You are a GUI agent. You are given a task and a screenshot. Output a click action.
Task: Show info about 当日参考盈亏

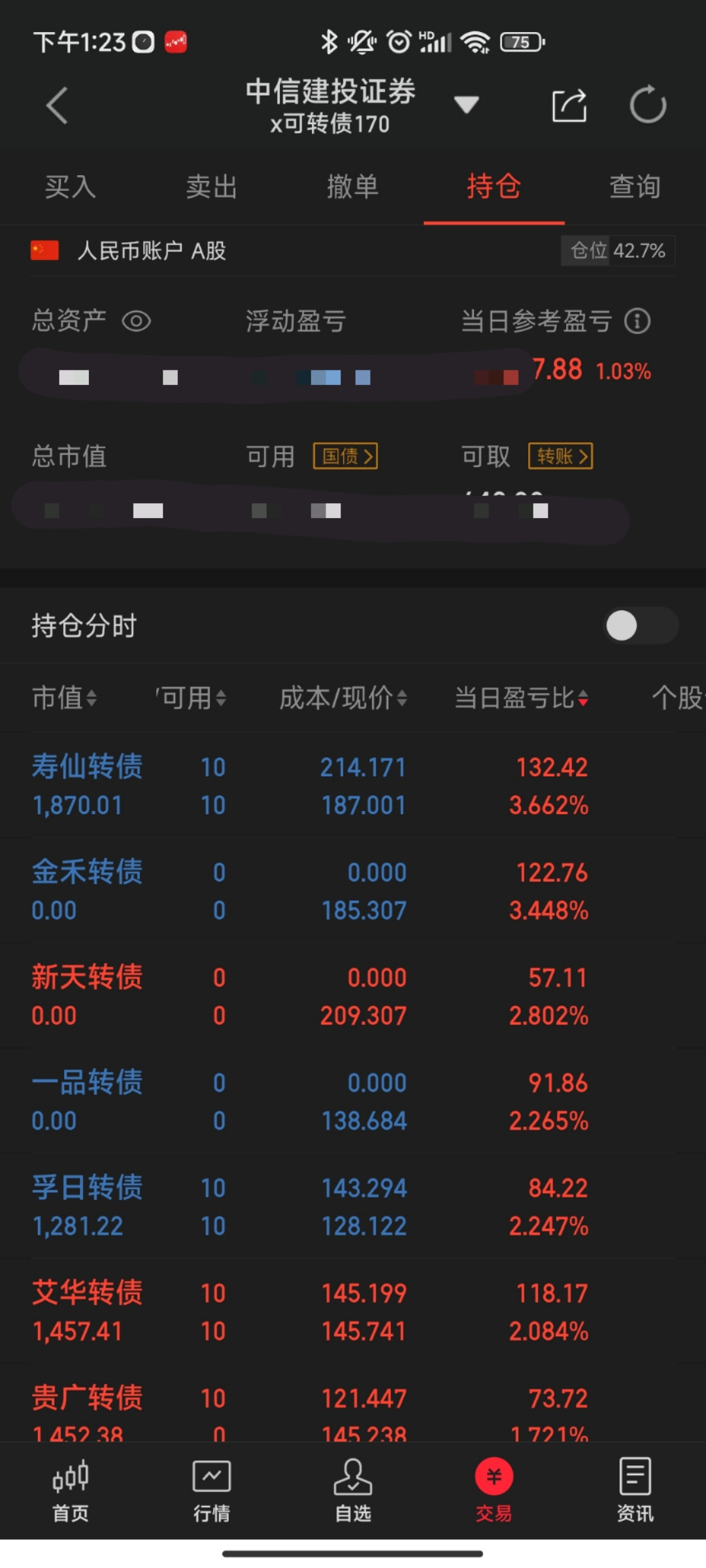pos(637,321)
